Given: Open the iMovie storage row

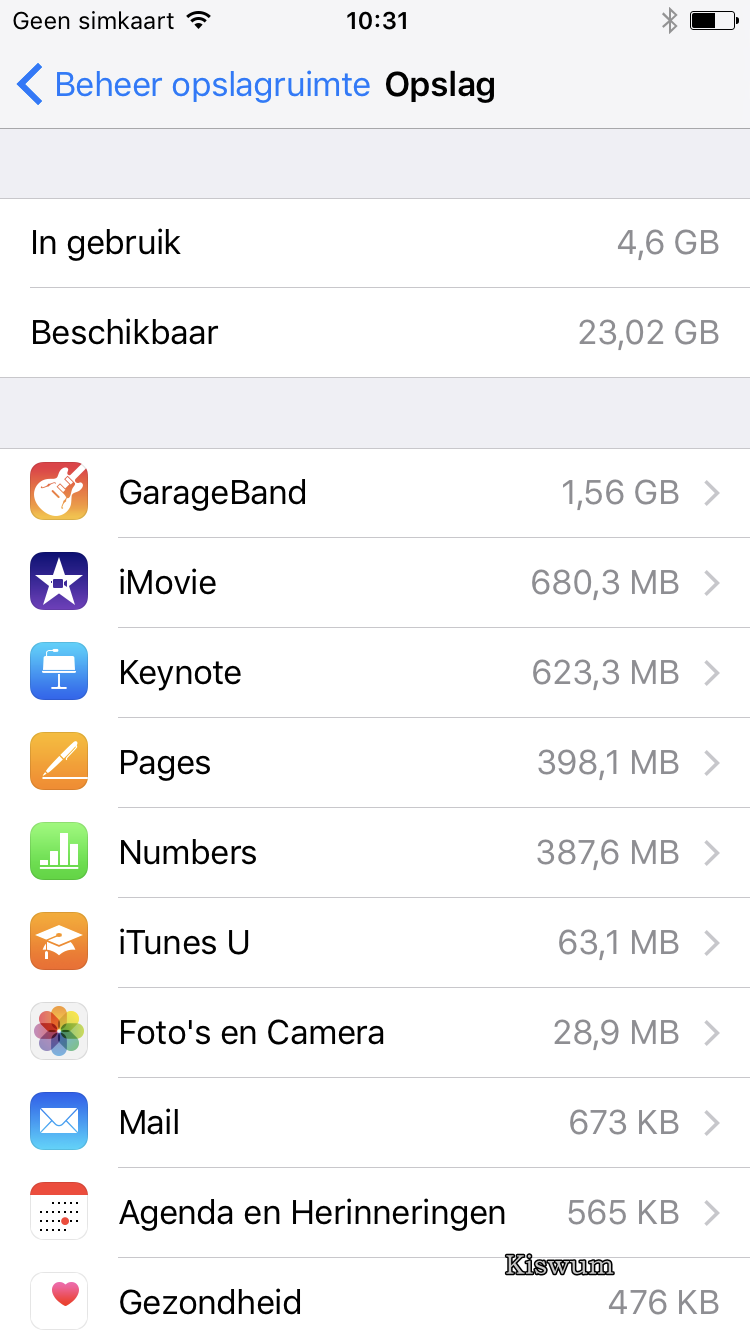Looking at the screenshot, I should (375, 583).
